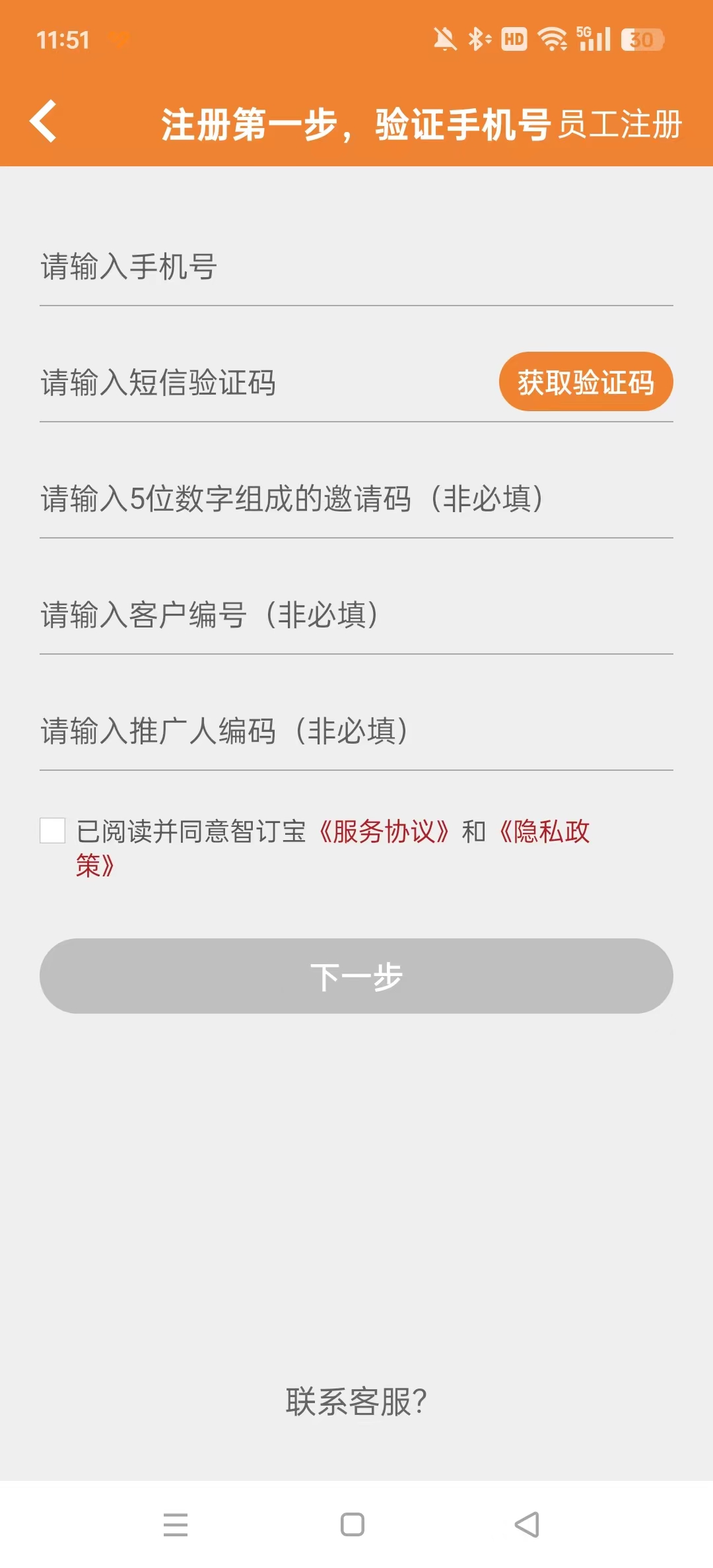This screenshot has width=713, height=1568.
Task: Focus the 5位数字 invitation code field
Action: (x=356, y=499)
